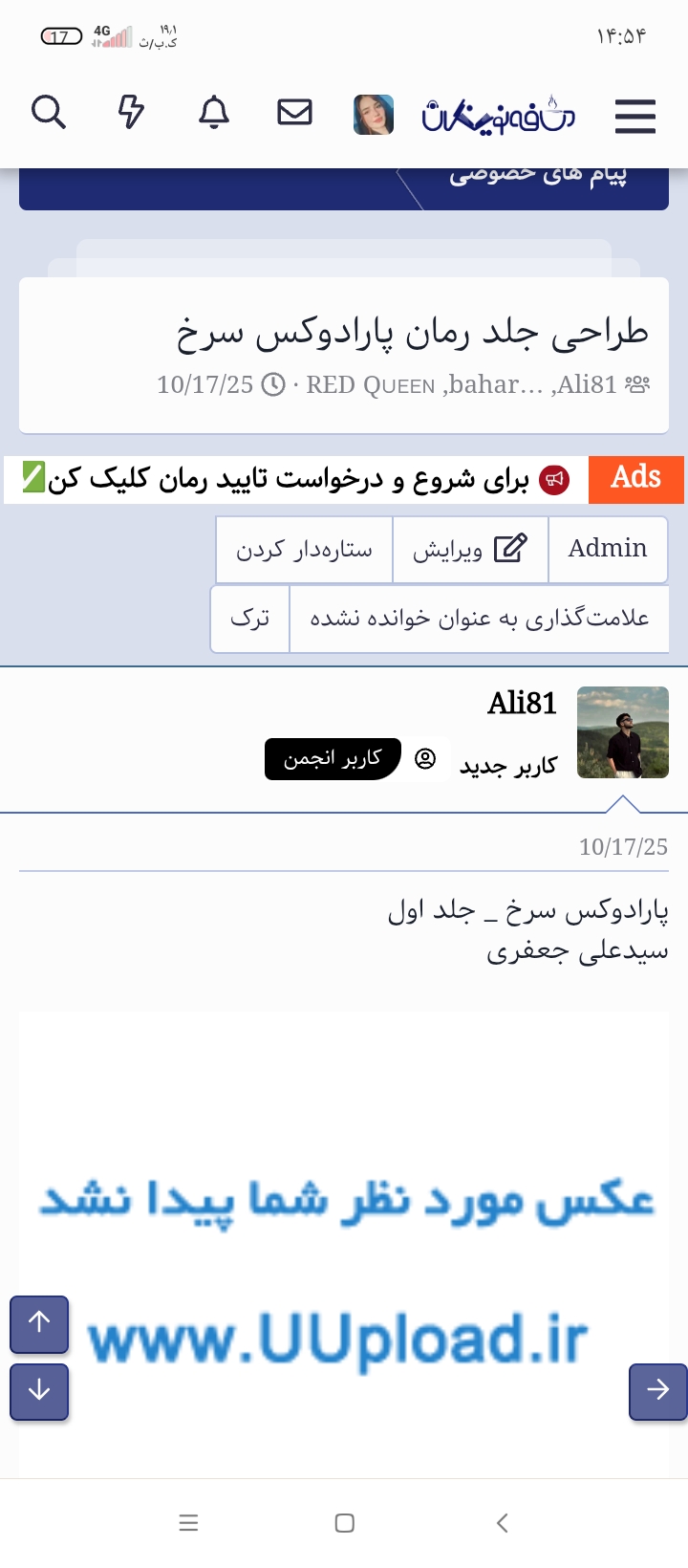Viewport: 688px width, 1568px height.
Task: Open the پیام های خصوصی breadcrumb link
Action: point(538,177)
